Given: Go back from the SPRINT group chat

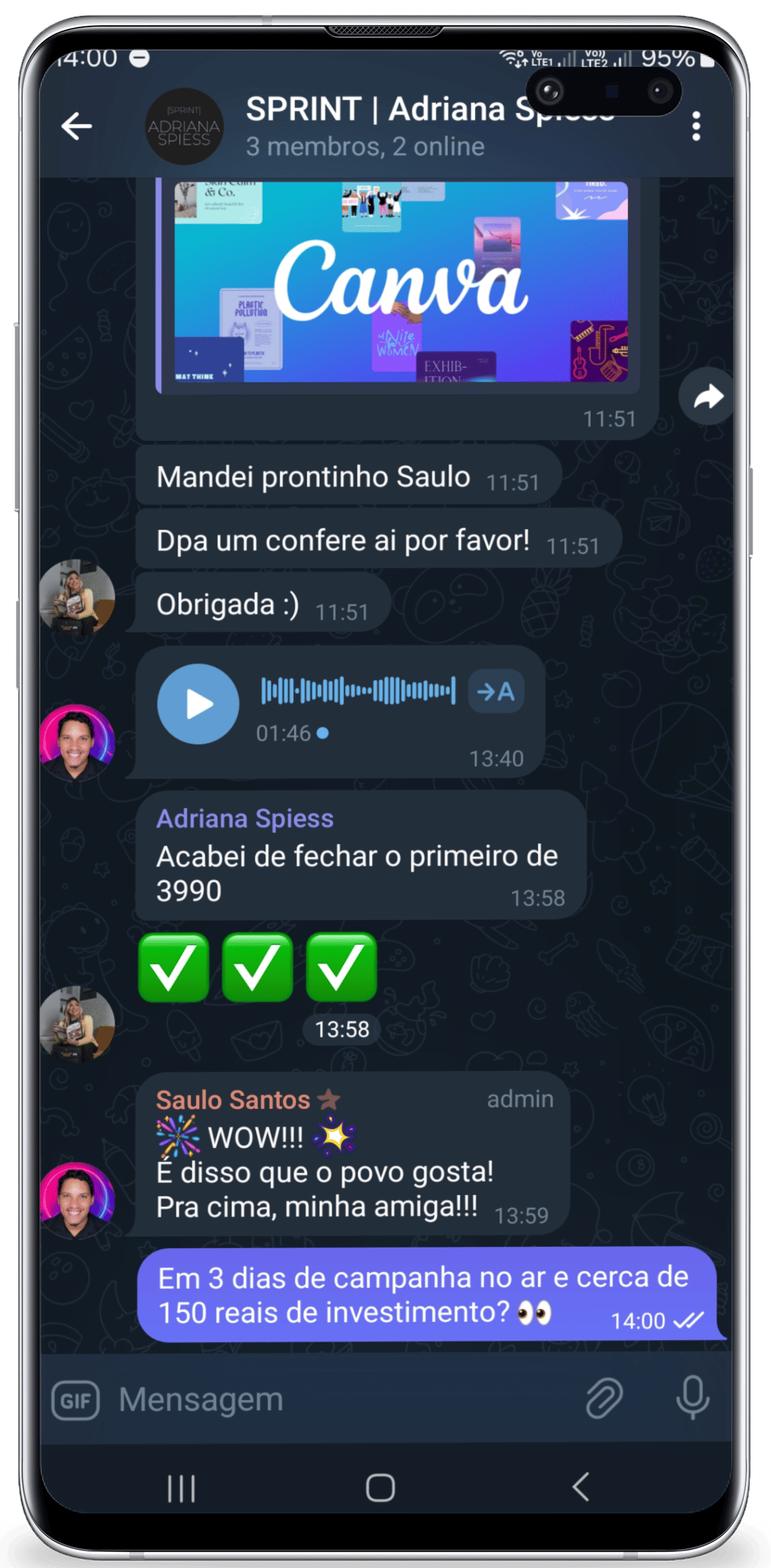Looking at the screenshot, I should pos(76,126).
